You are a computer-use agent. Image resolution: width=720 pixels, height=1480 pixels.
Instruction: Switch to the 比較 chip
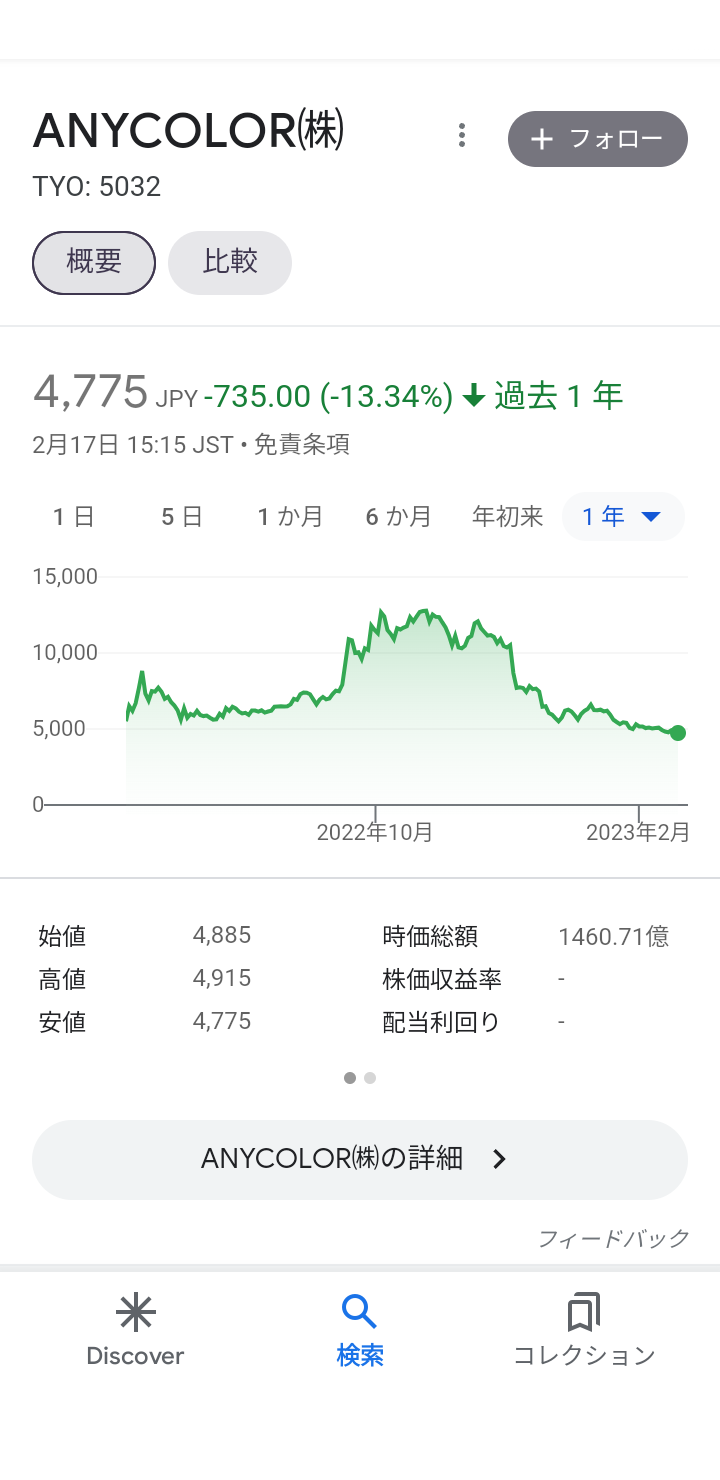click(x=230, y=263)
